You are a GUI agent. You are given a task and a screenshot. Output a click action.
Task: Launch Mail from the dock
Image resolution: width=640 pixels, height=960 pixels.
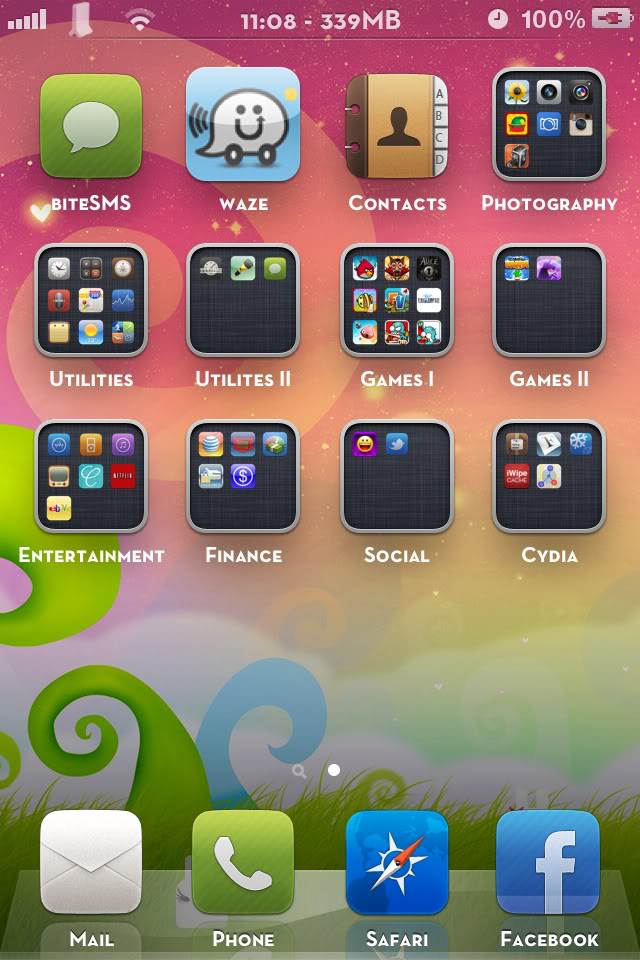(x=91, y=862)
